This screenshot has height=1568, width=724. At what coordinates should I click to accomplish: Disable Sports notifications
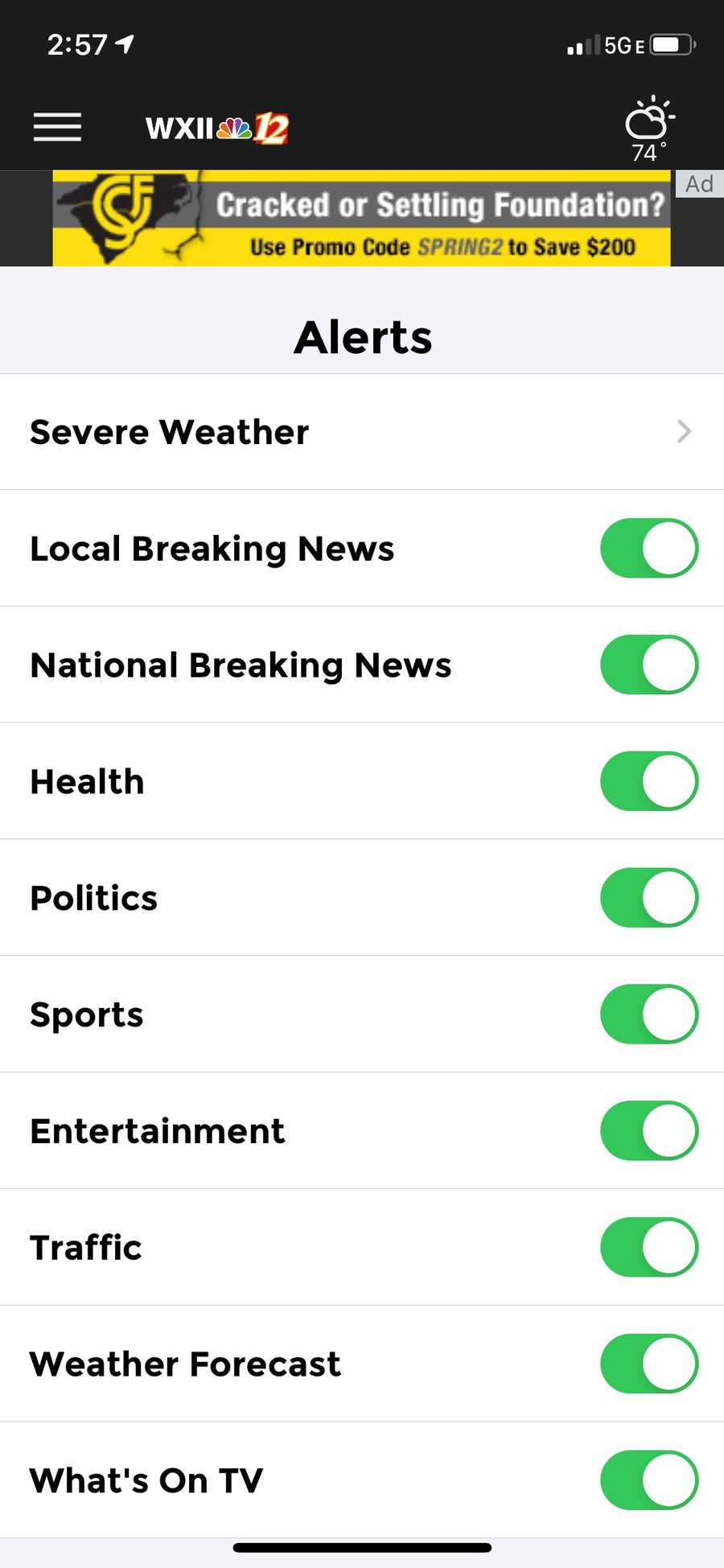point(648,1014)
